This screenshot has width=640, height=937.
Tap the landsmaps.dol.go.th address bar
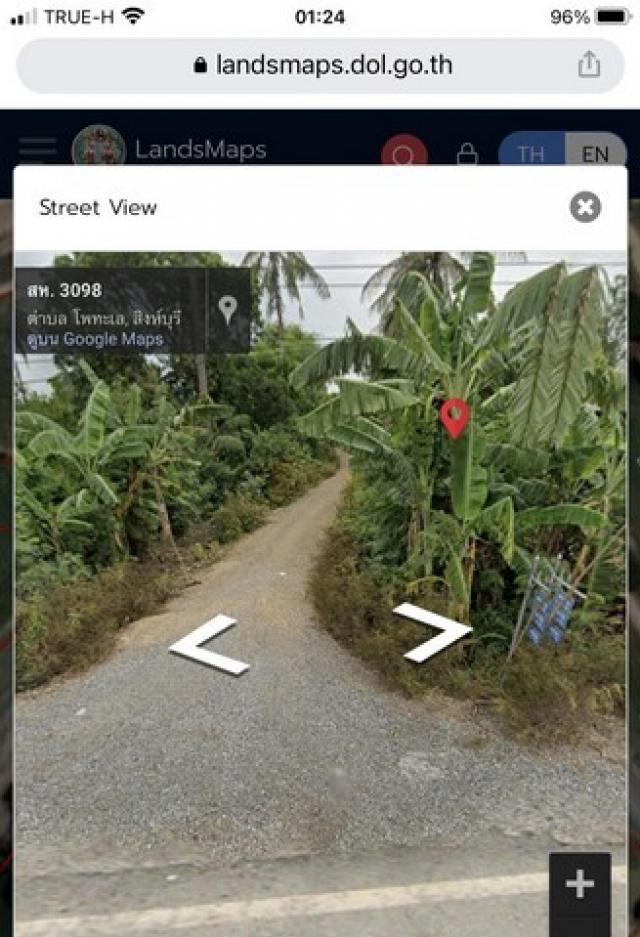tap(320, 66)
